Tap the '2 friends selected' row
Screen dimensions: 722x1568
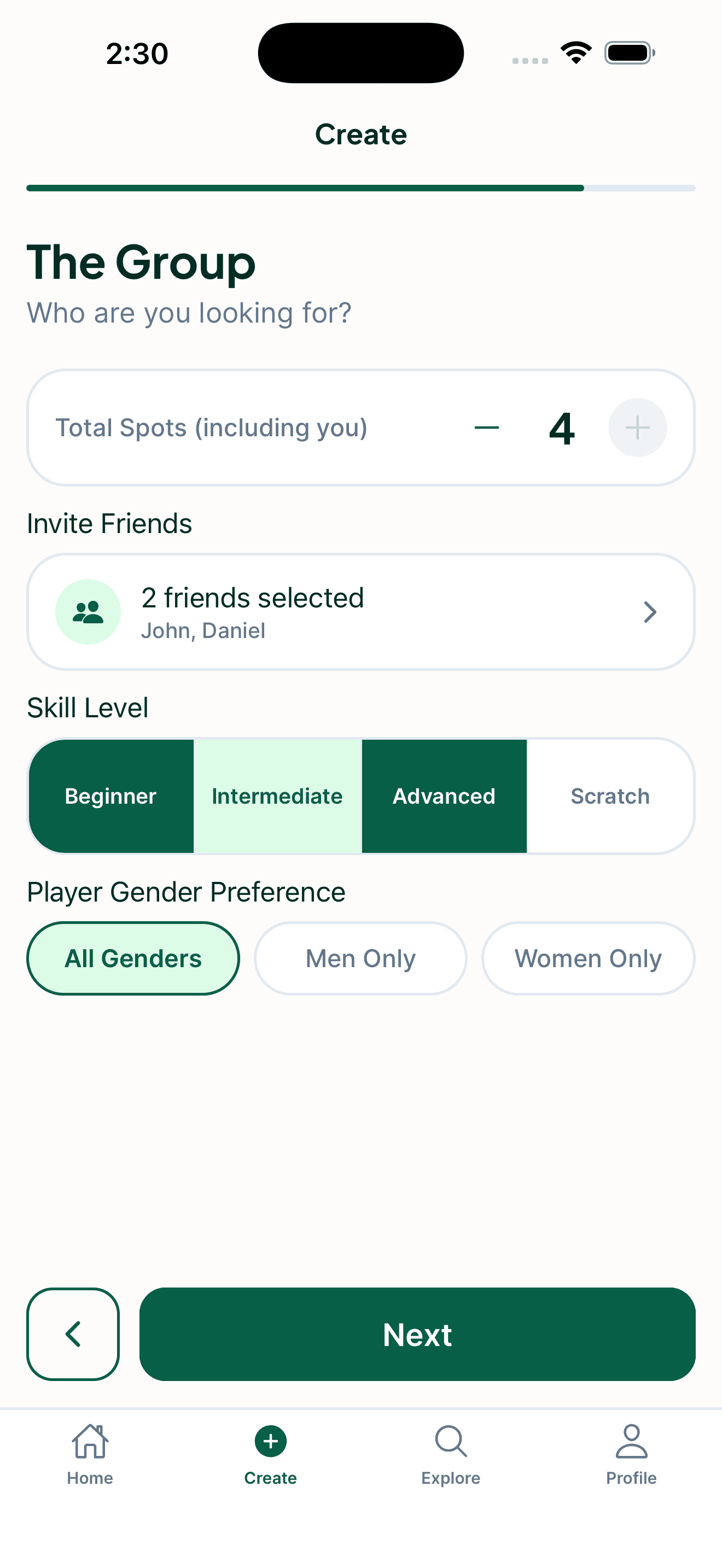(360, 611)
